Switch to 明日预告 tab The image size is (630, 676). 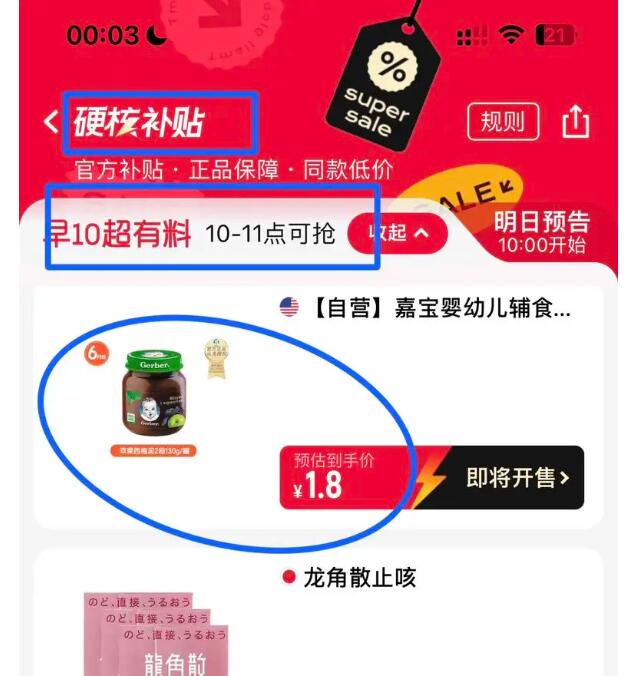(x=542, y=232)
